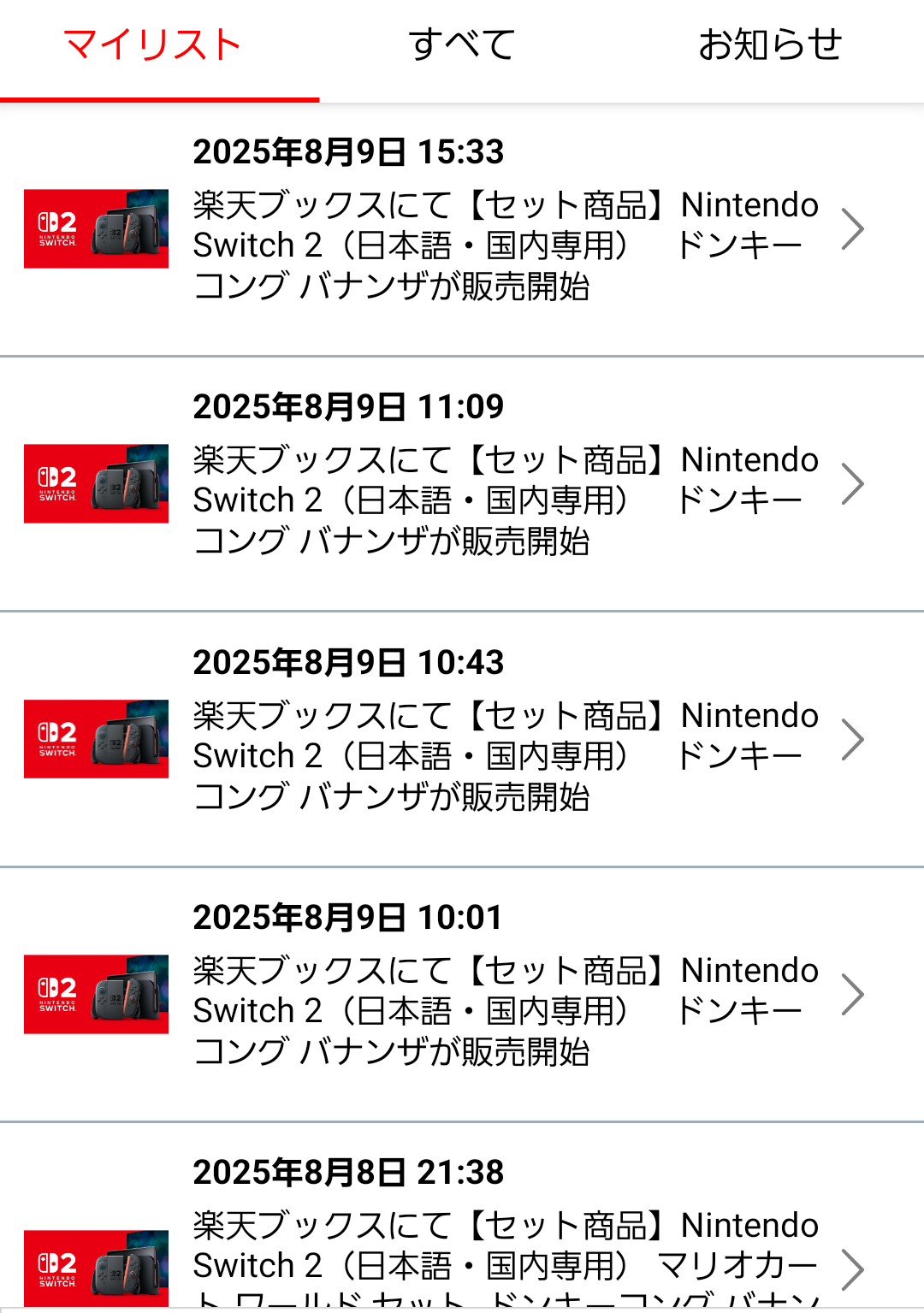
Task: Switch to the お知らせ tab
Action: click(770, 45)
